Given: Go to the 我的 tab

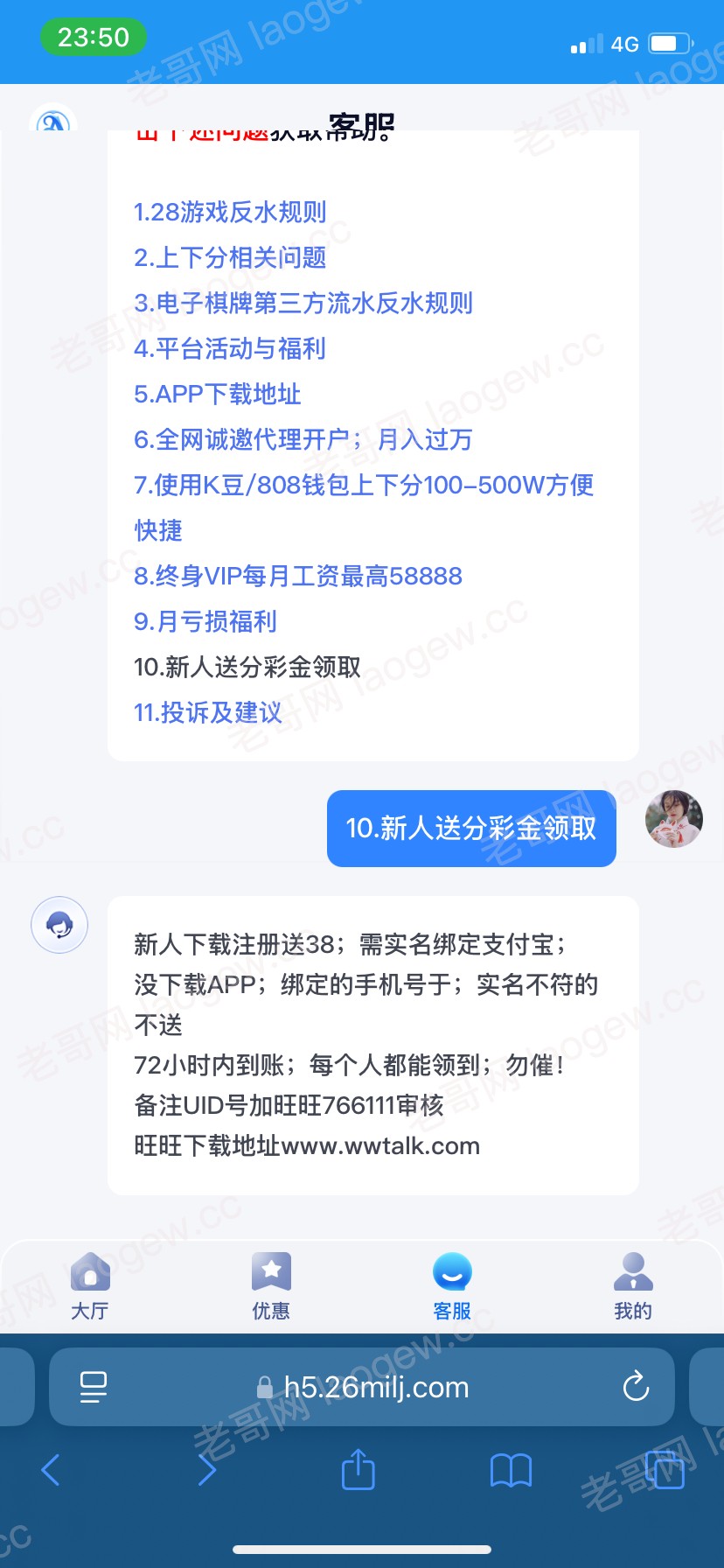Looking at the screenshot, I should tap(633, 1284).
